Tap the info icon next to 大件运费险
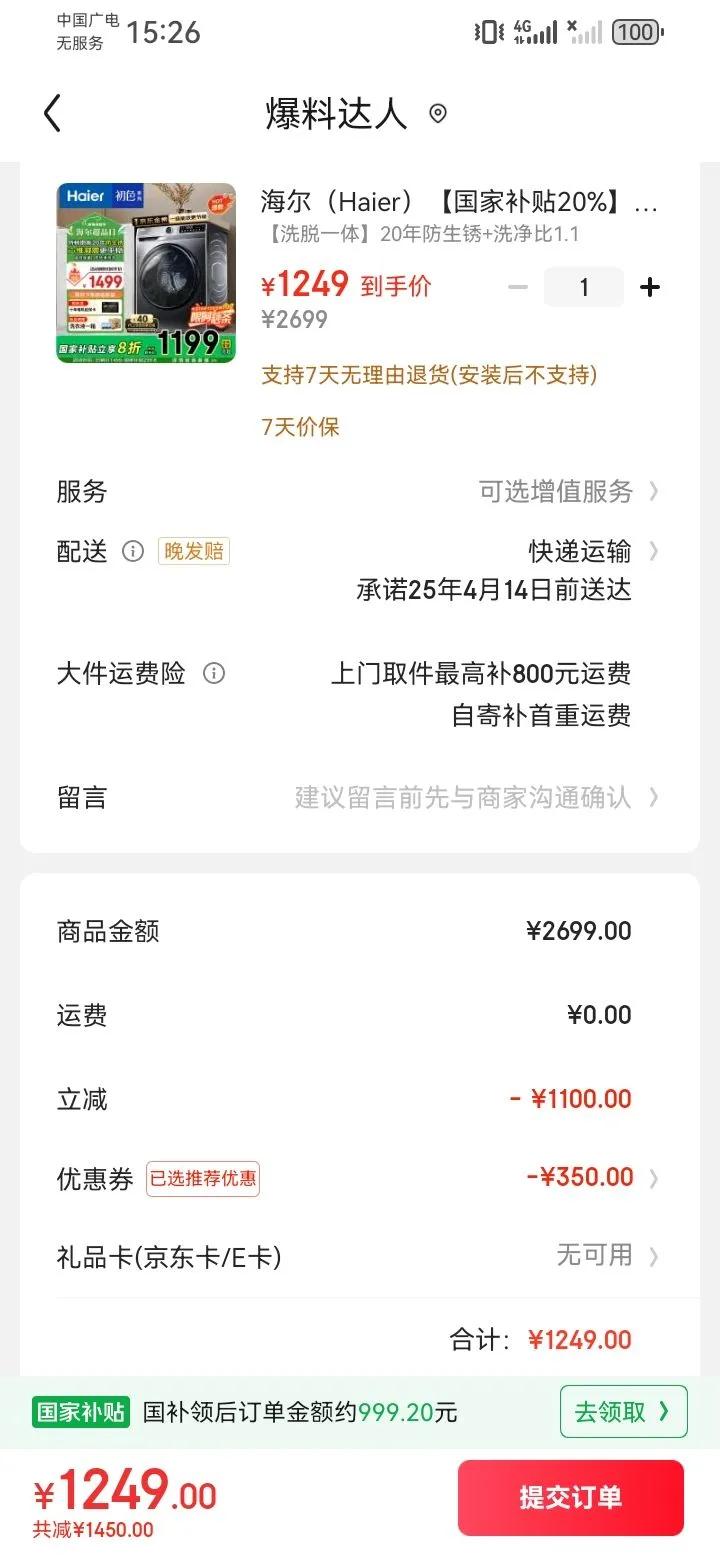Viewport: 720px width, 1560px height. tap(213, 674)
